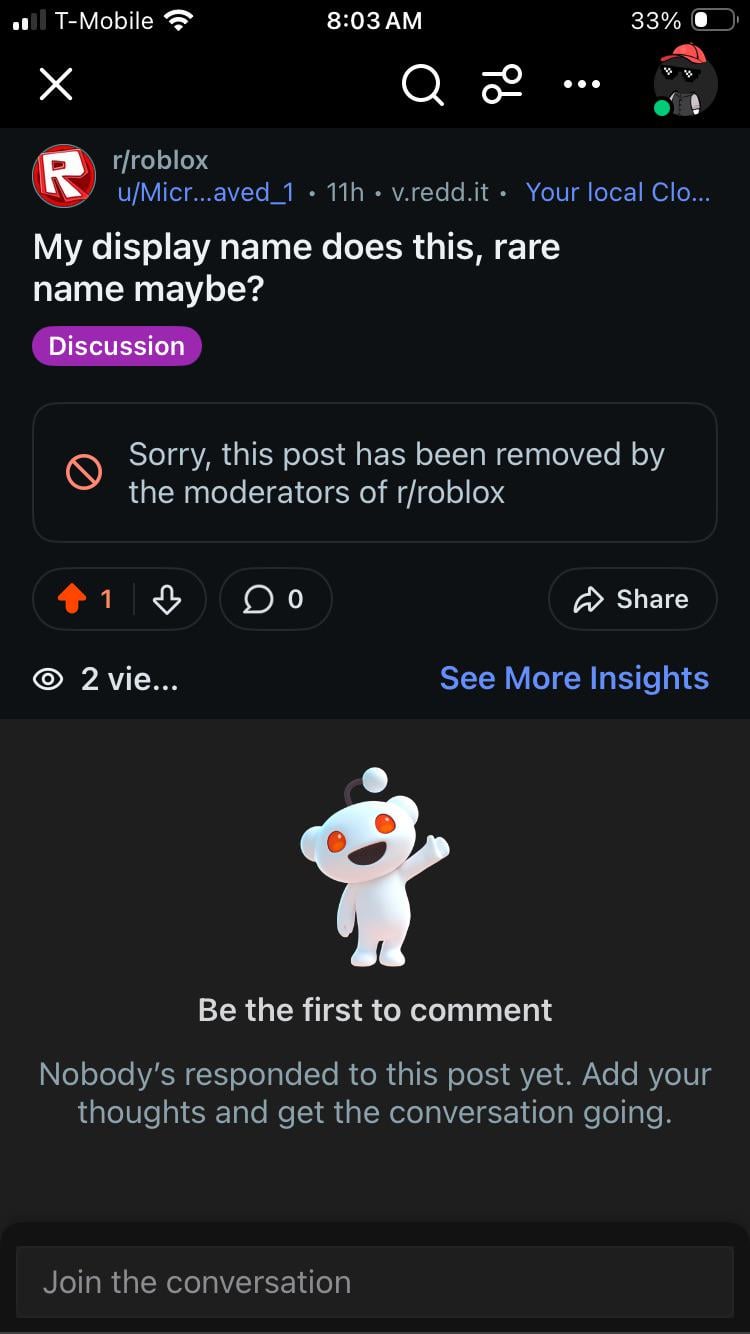Open the three-dot overflow menu
The width and height of the screenshot is (750, 1334).
point(582,85)
